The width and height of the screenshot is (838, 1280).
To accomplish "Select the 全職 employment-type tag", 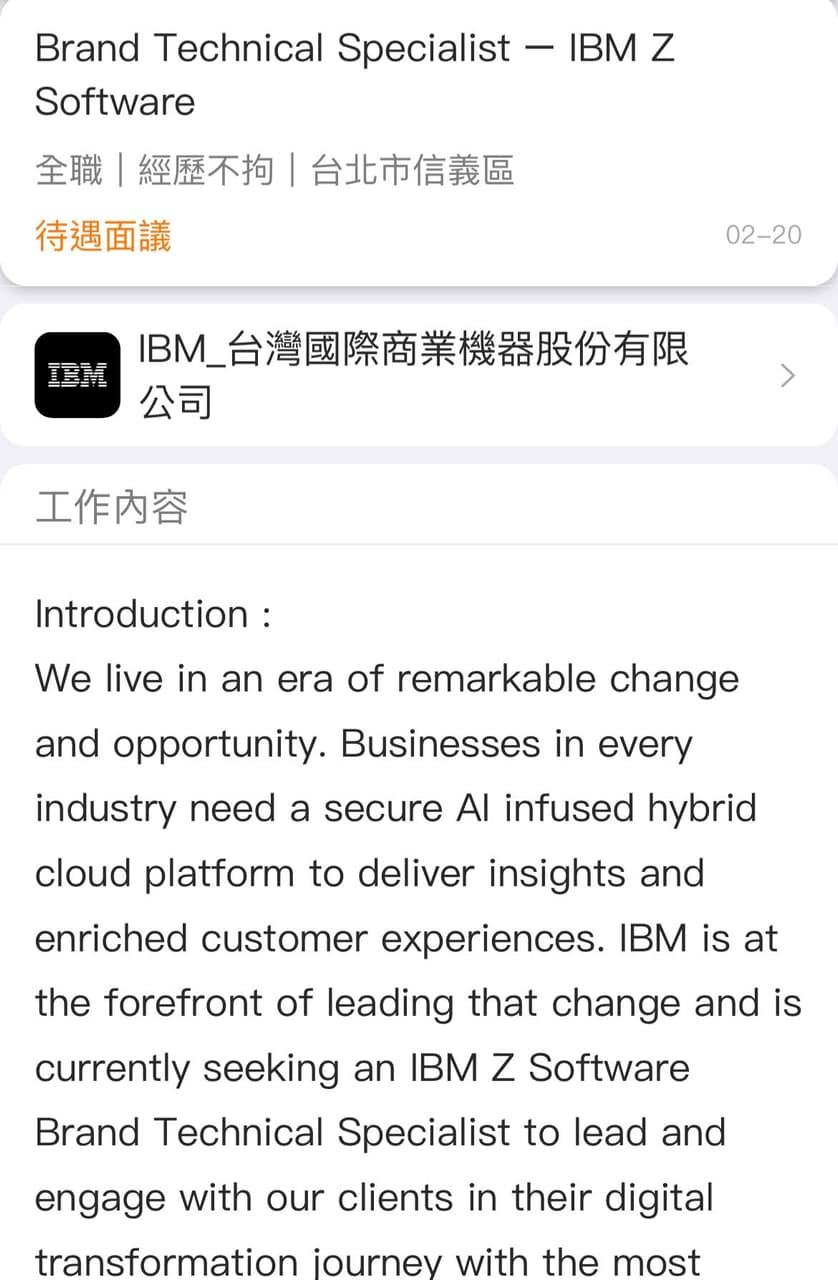I will click(x=65, y=170).
